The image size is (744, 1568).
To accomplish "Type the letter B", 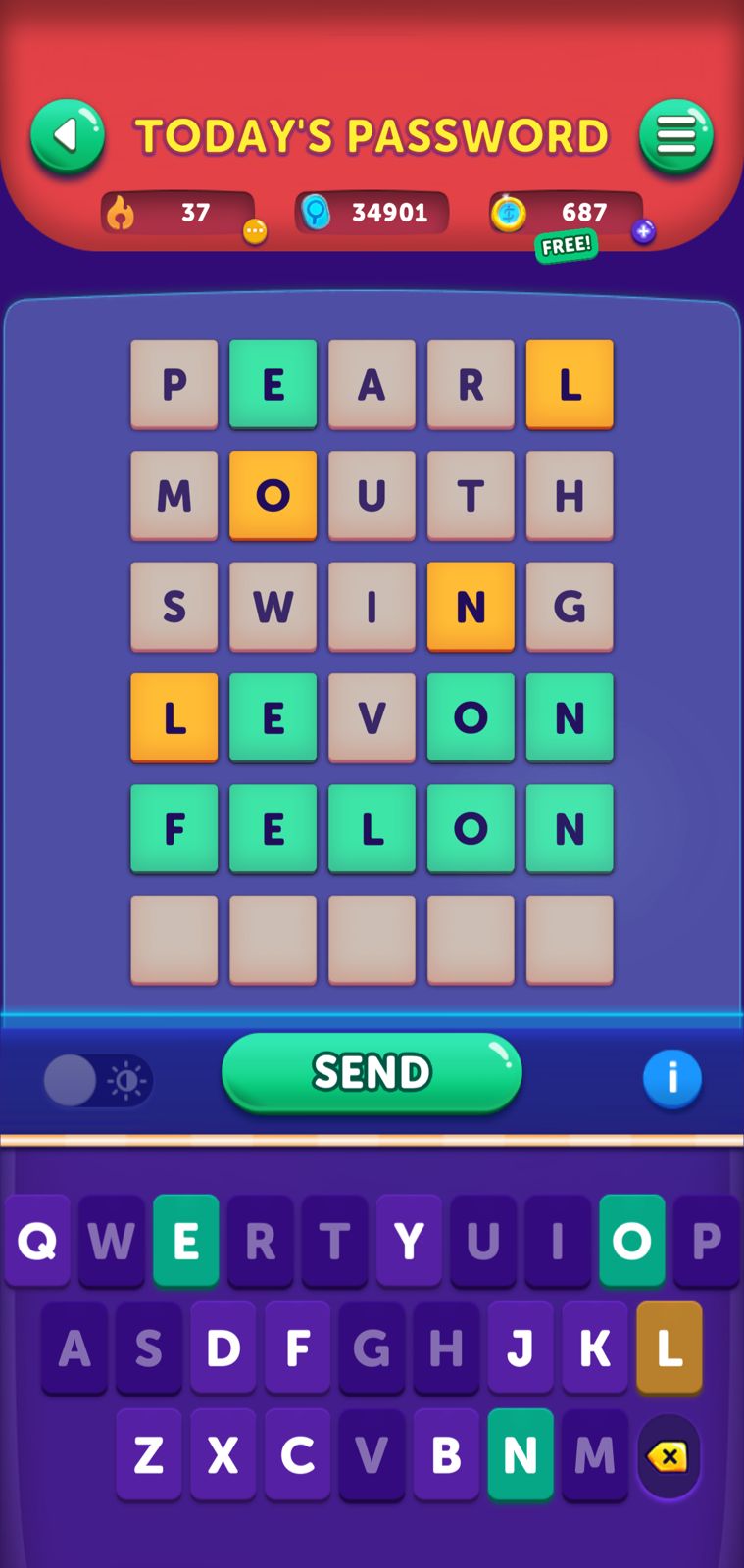I will [446, 1455].
